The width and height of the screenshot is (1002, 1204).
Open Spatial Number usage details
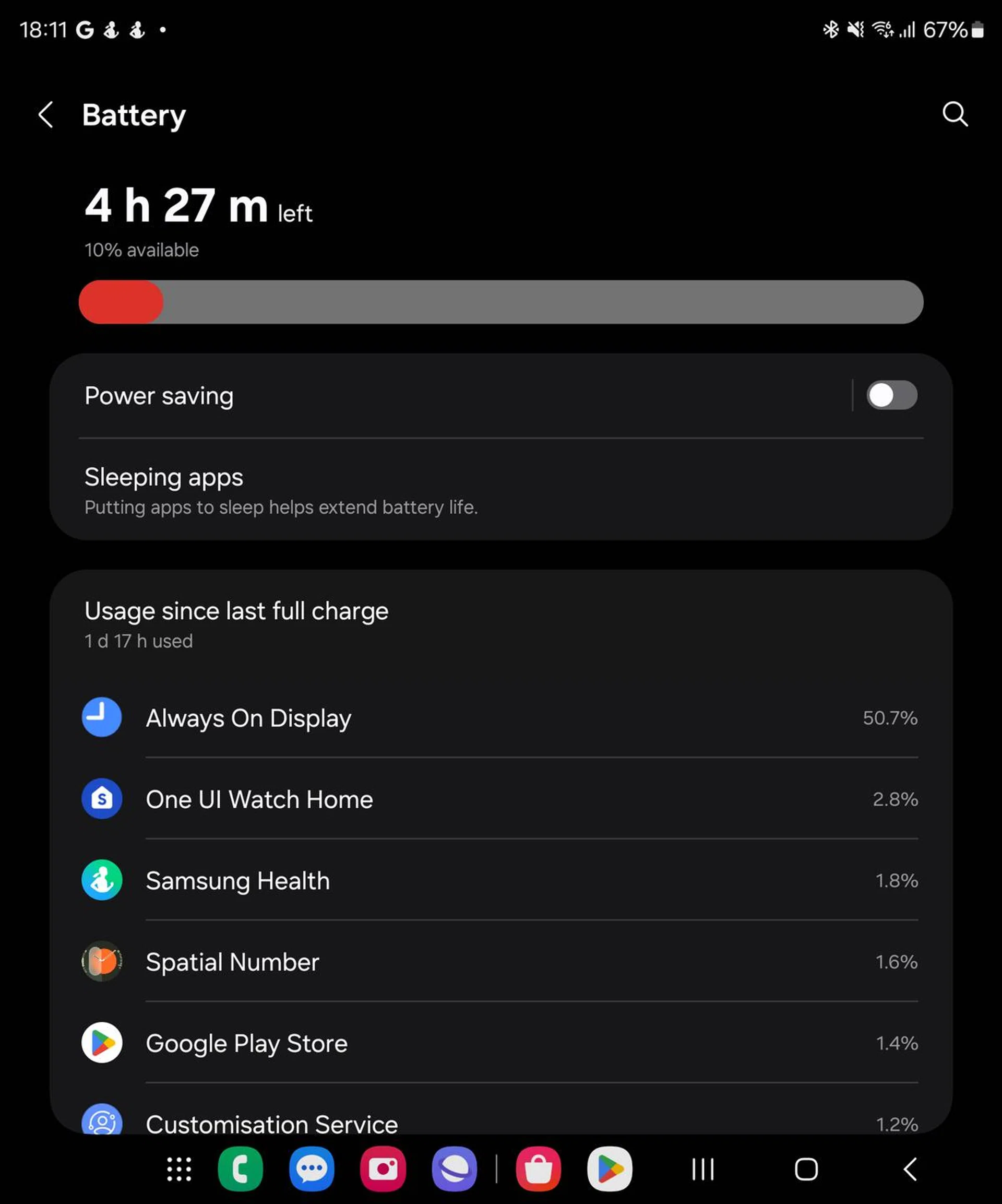(x=499, y=962)
